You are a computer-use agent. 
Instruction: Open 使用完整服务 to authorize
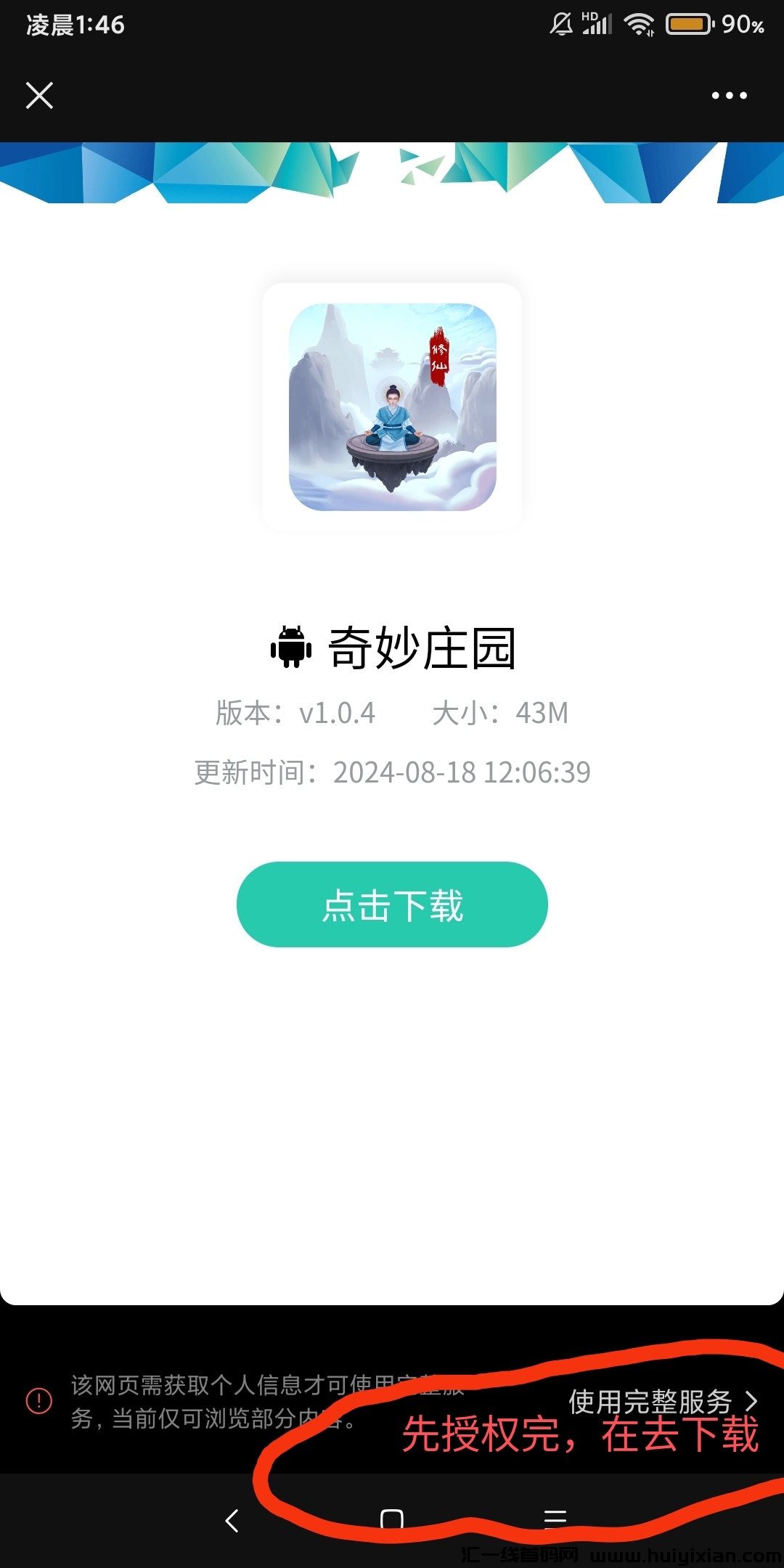[x=662, y=1401]
